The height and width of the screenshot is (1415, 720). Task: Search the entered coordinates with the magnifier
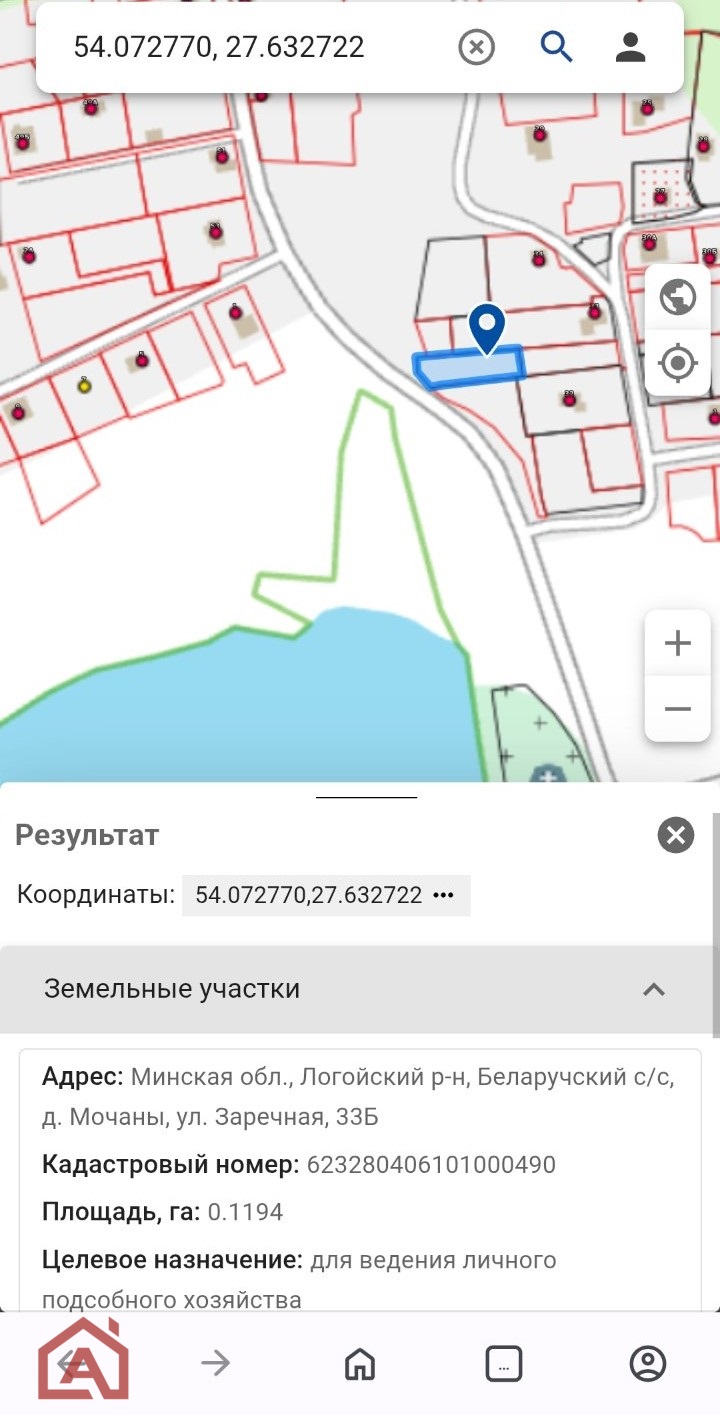[556, 47]
